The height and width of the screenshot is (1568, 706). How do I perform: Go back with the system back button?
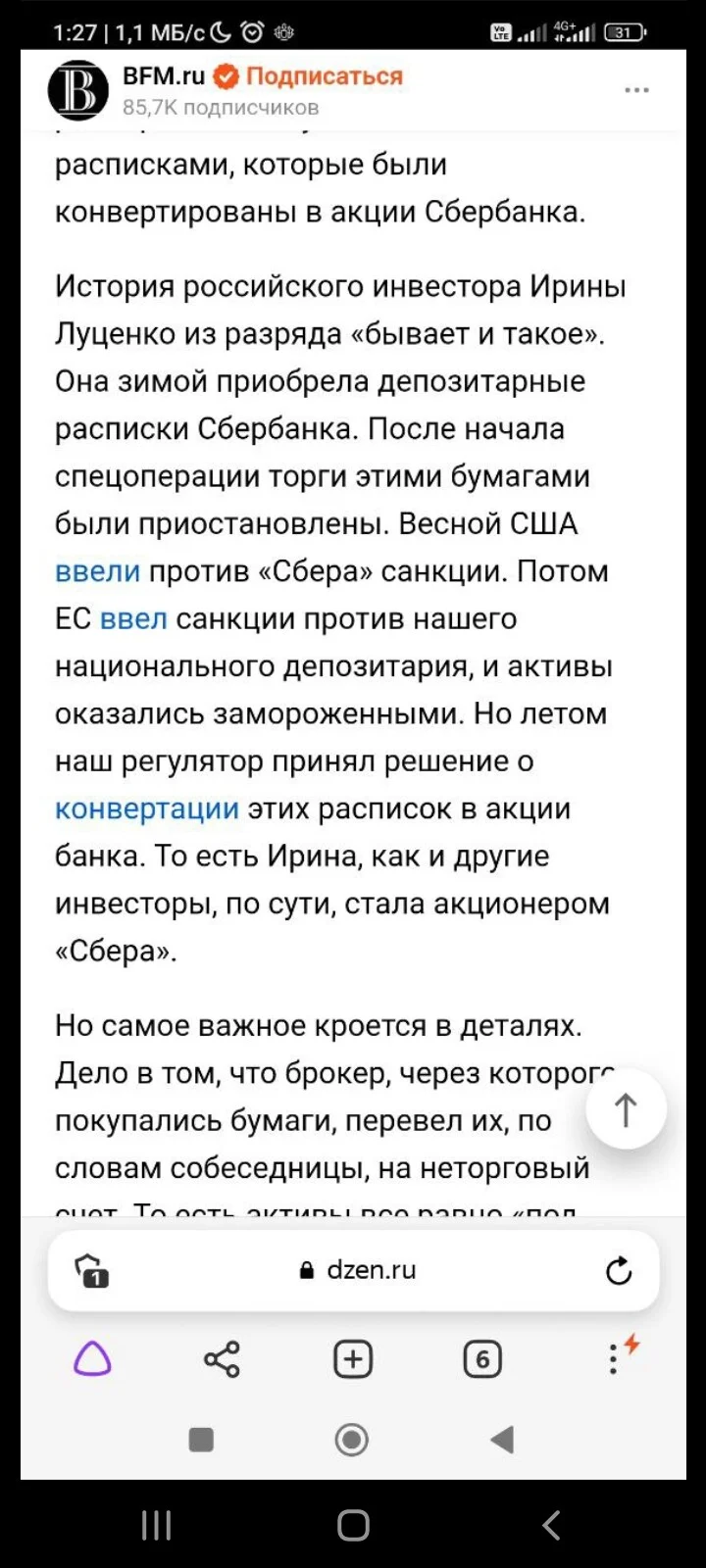click(551, 1525)
